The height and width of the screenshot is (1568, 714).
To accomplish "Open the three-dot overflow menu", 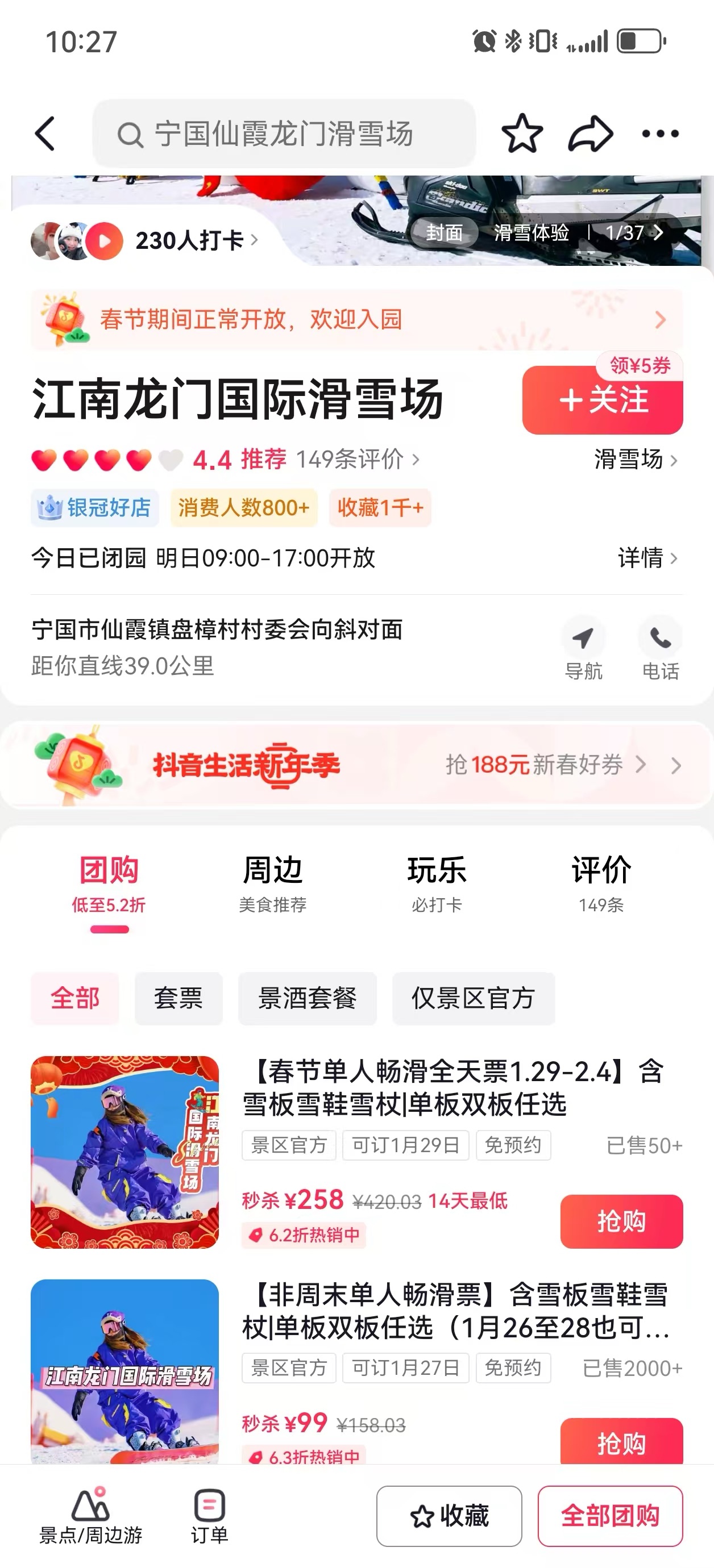I will tap(660, 134).
